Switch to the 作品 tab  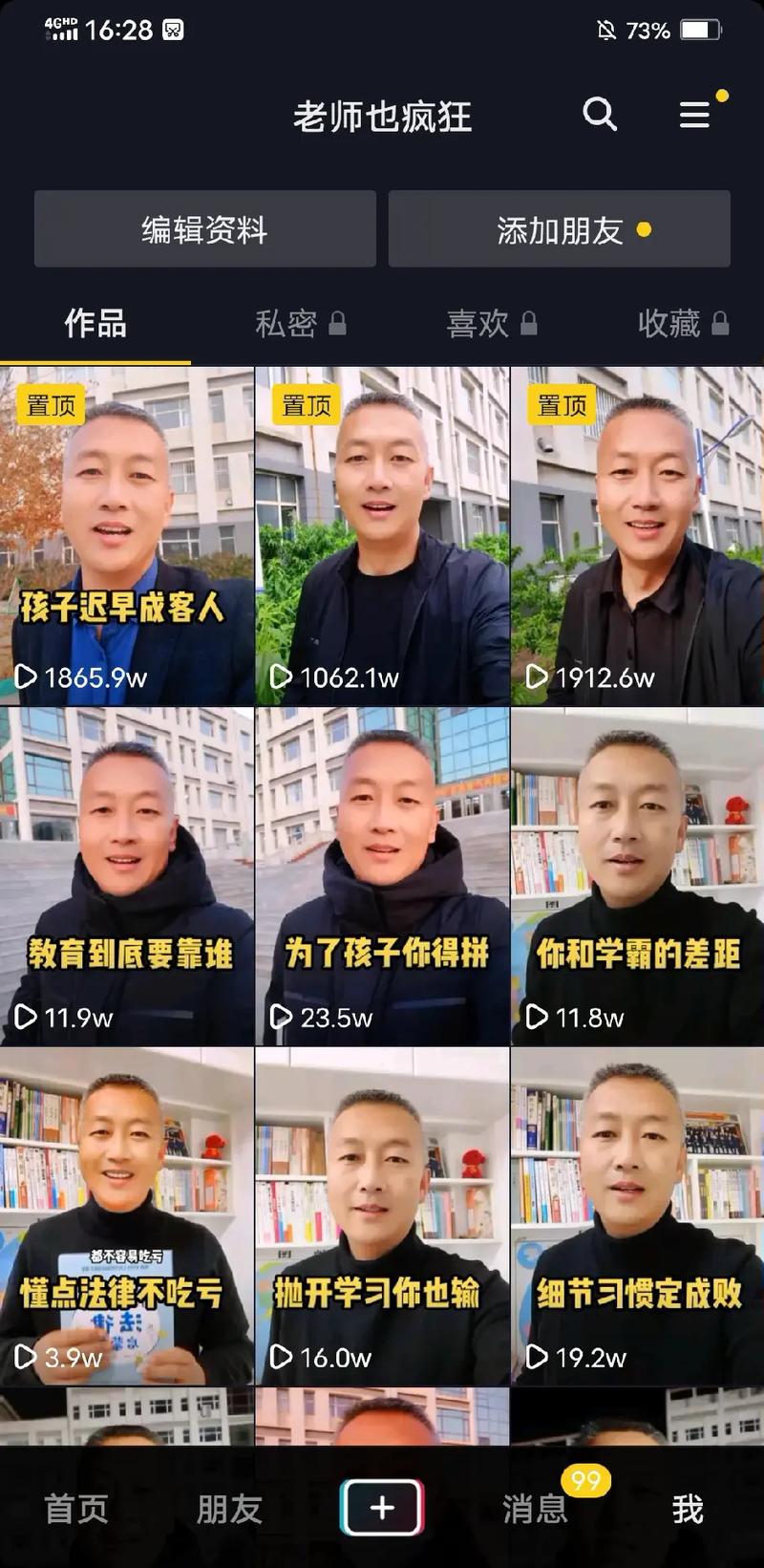[95, 324]
